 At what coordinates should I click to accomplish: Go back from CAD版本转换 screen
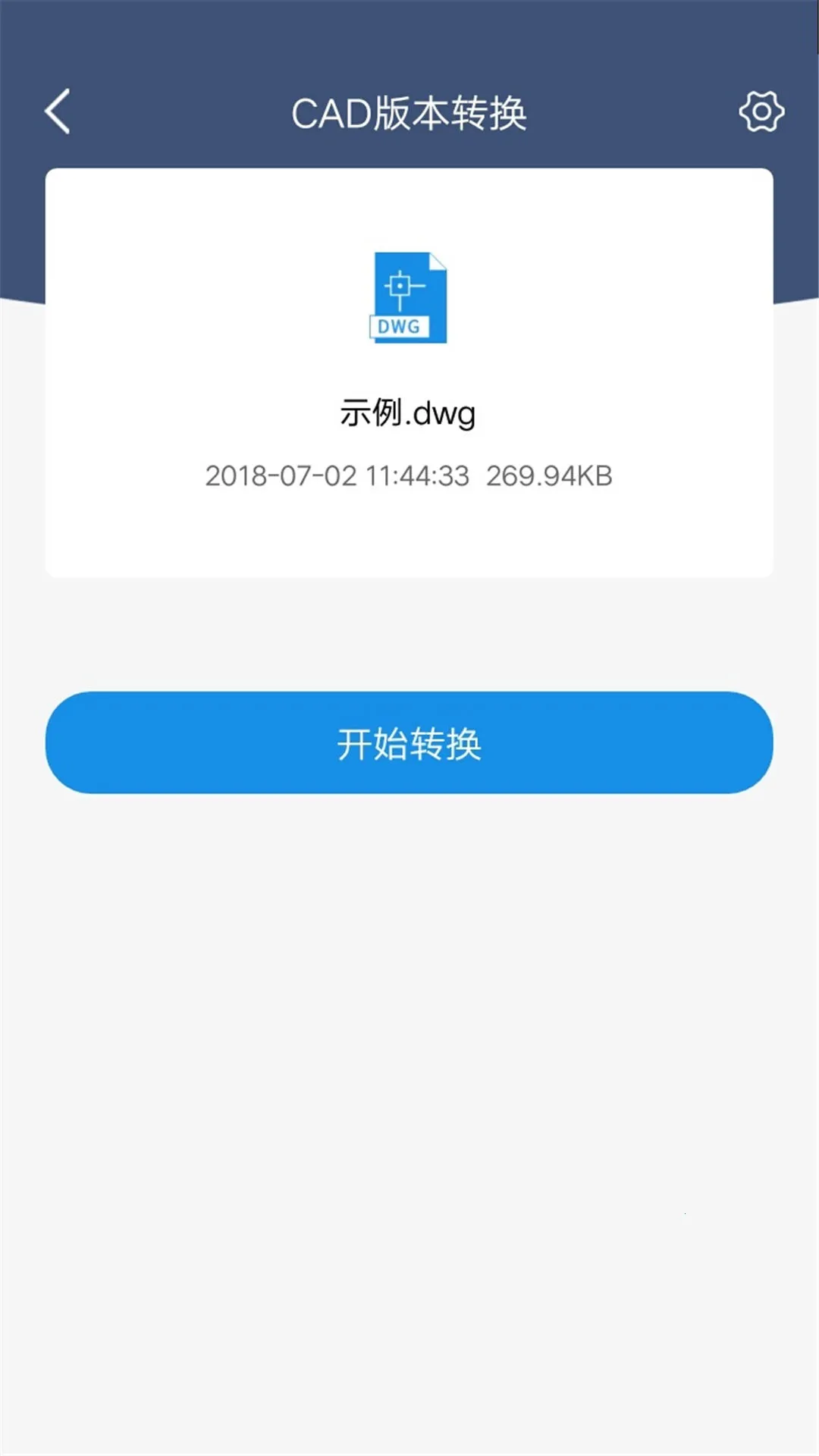click(x=58, y=111)
